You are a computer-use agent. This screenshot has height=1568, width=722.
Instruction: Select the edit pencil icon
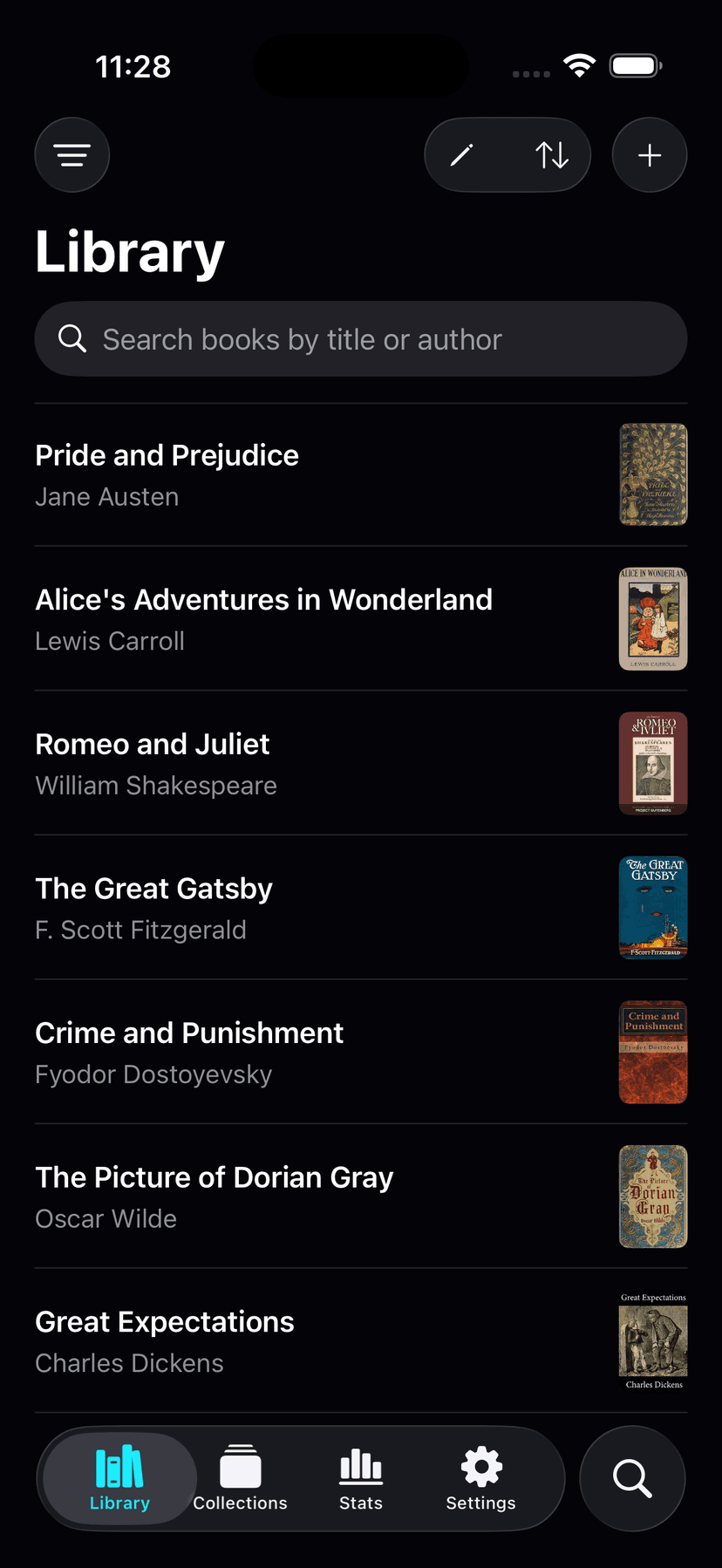[x=461, y=154]
